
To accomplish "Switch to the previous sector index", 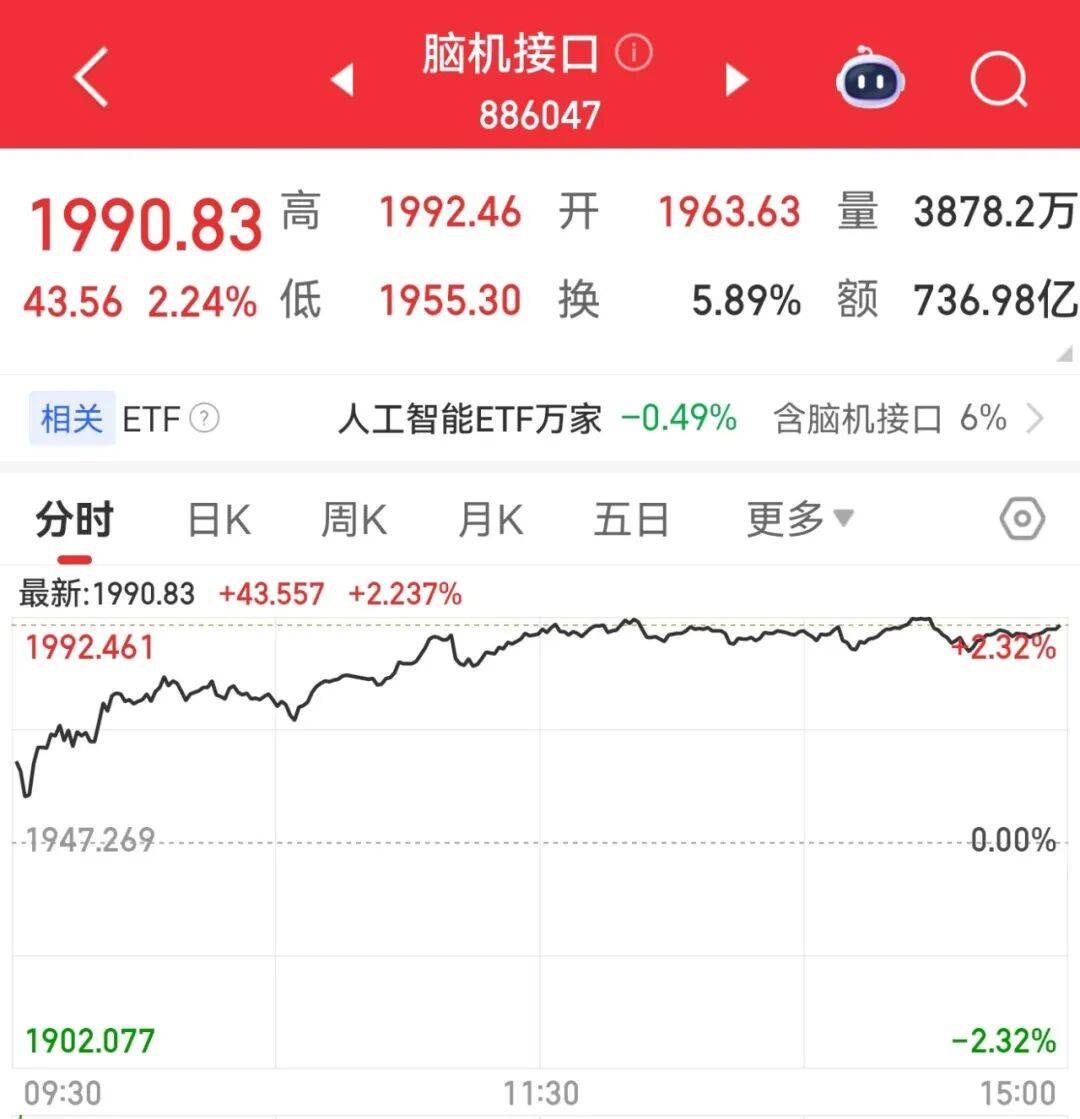I will click(342, 80).
